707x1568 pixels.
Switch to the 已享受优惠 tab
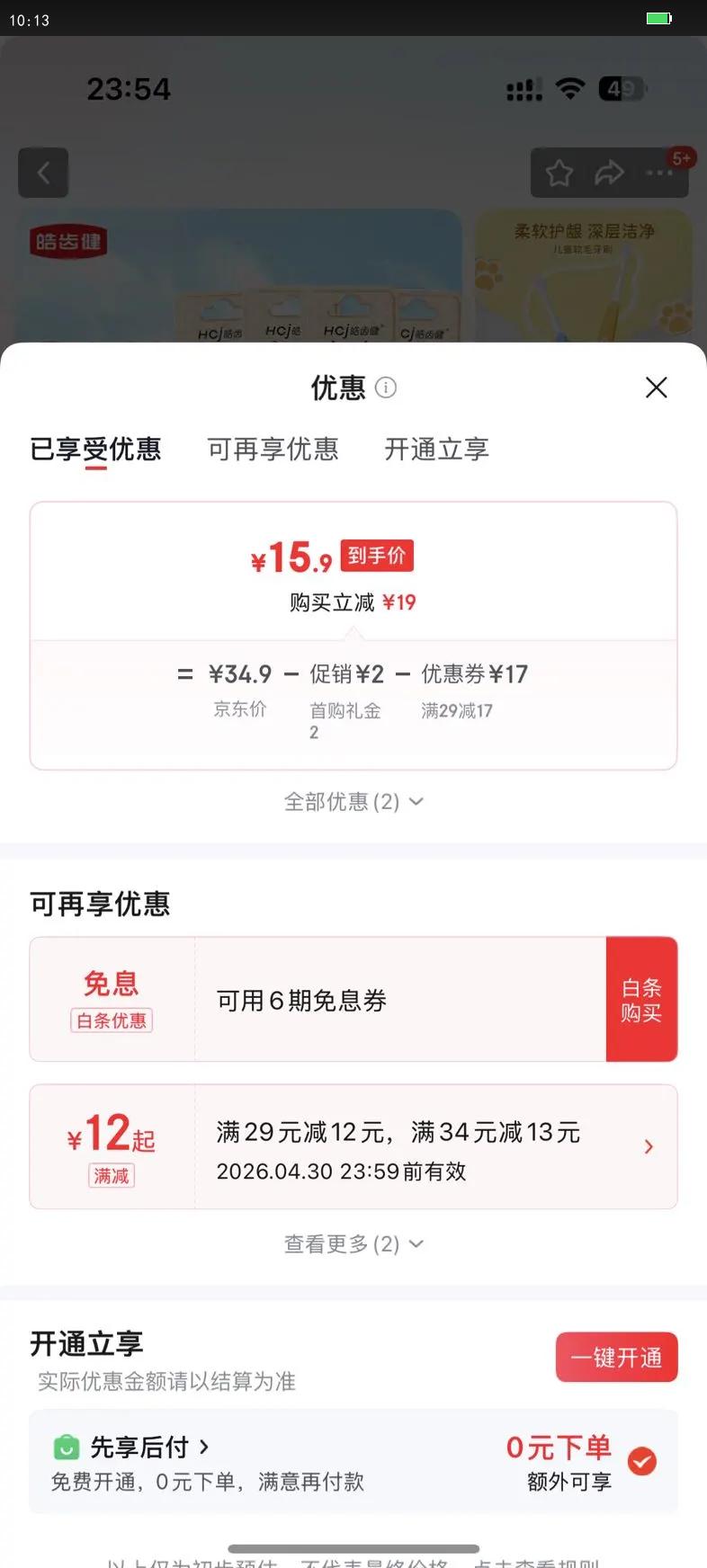tap(95, 449)
